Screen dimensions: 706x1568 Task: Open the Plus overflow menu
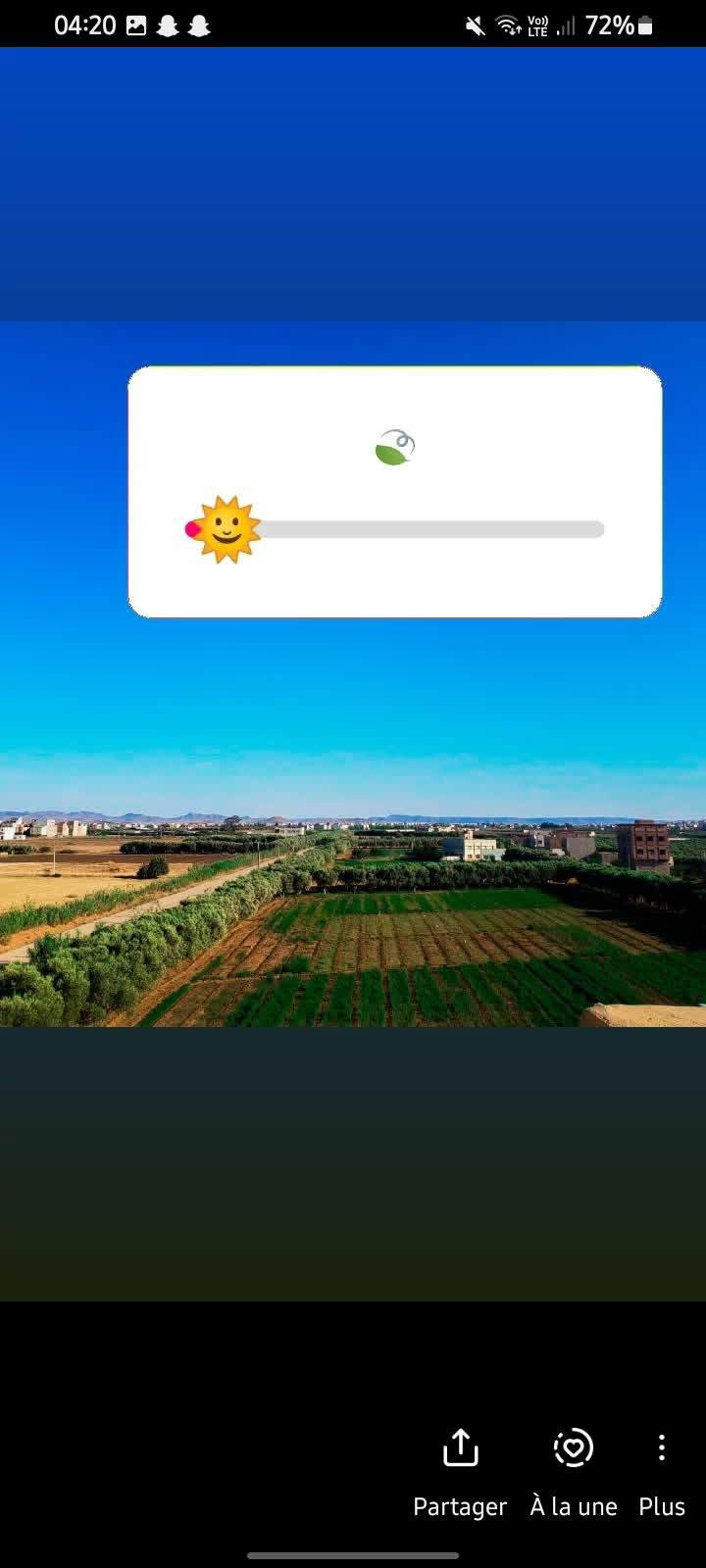[662, 1468]
